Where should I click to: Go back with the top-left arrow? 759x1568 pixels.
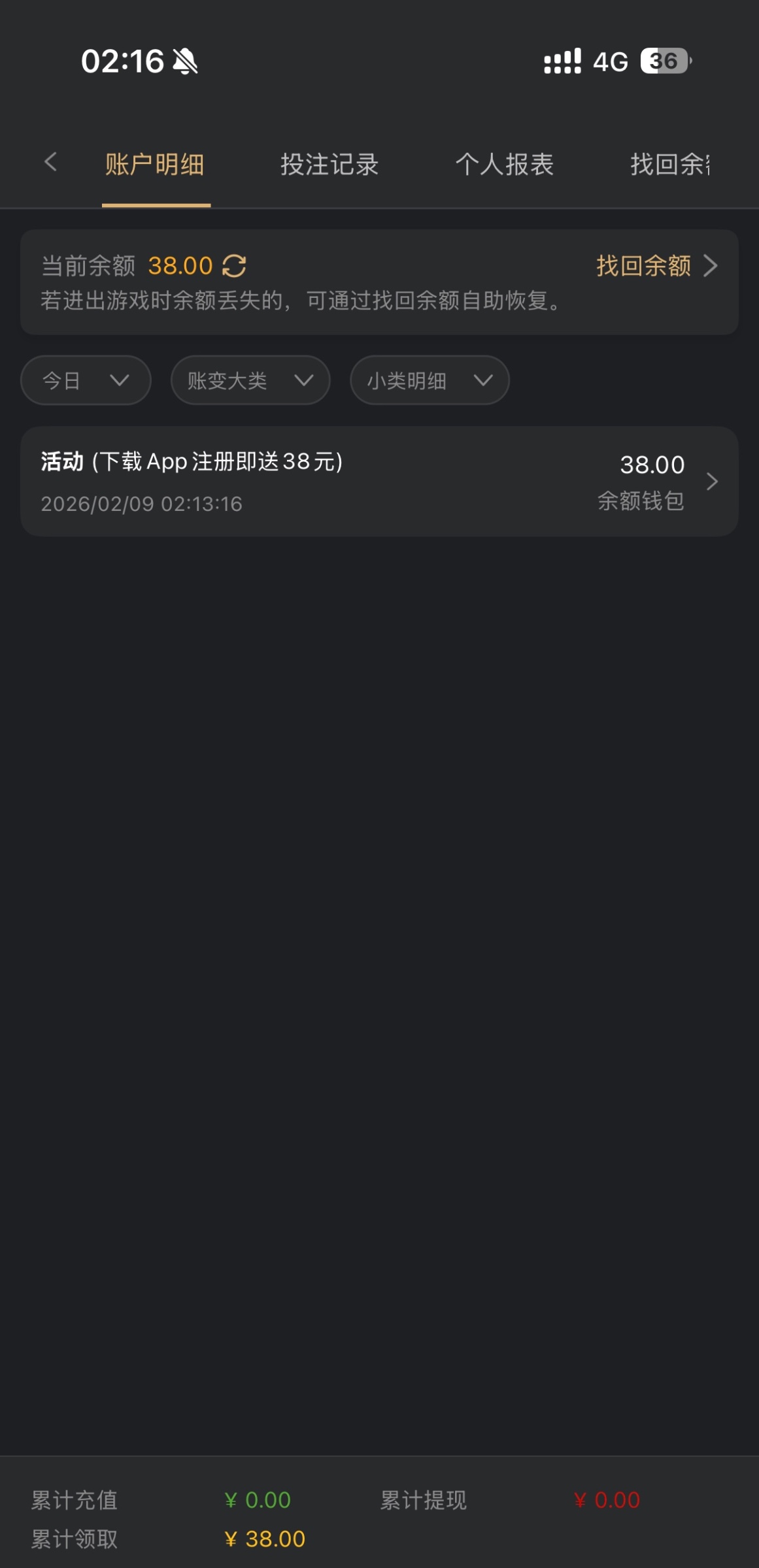pyautogui.click(x=51, y=163)
